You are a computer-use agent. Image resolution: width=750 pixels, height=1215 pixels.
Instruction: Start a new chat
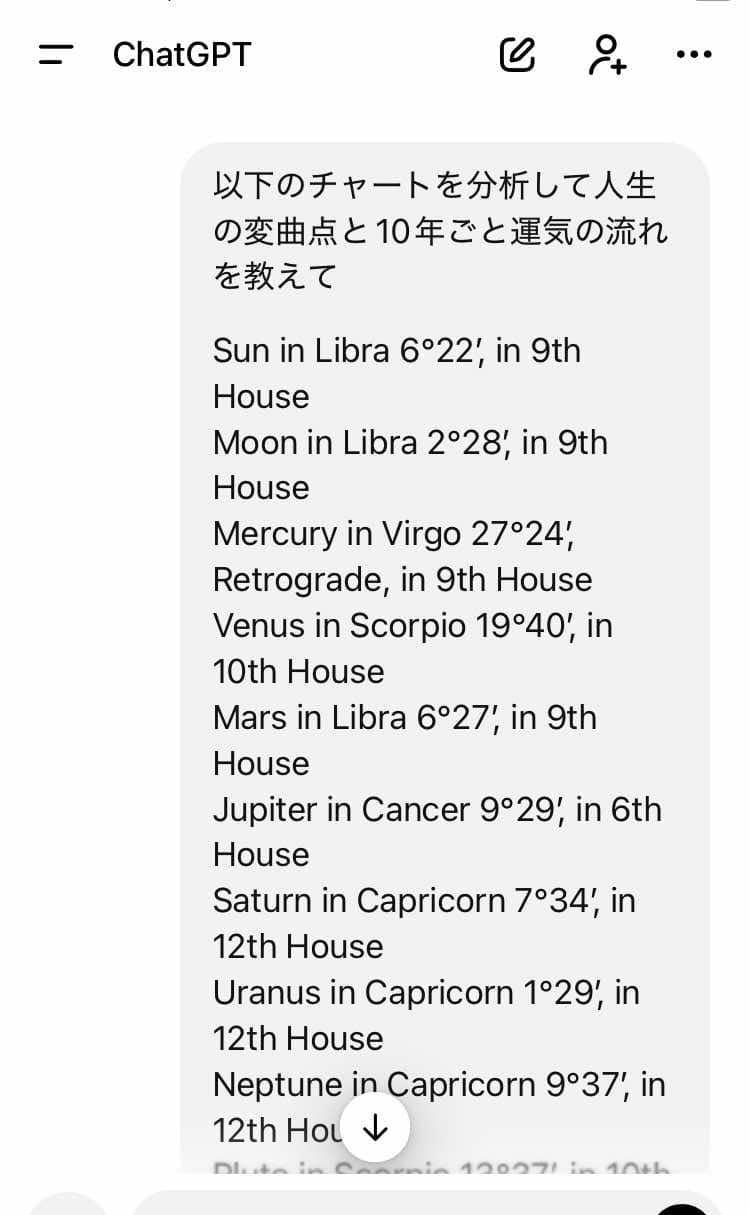[517, 55]
